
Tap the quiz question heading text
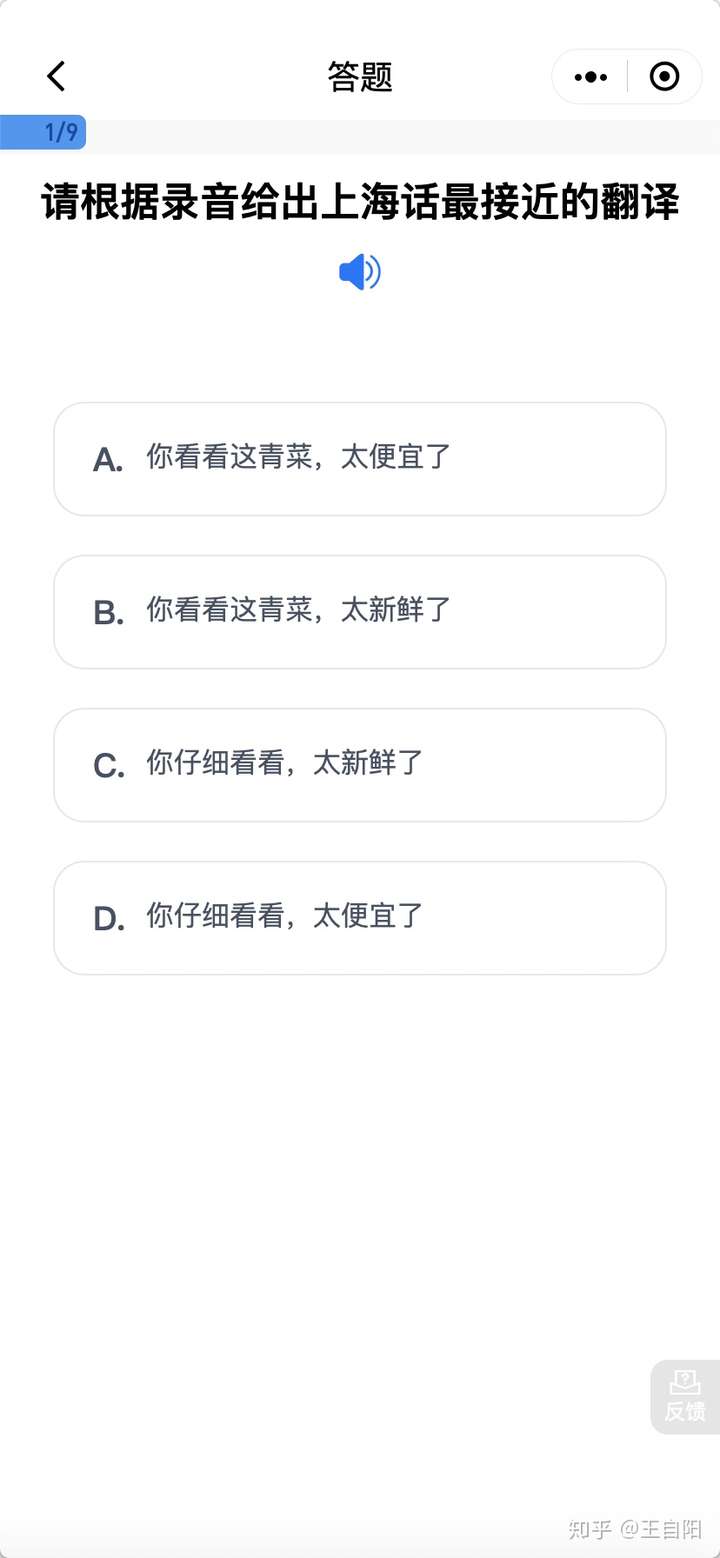(x=360, y=201)
